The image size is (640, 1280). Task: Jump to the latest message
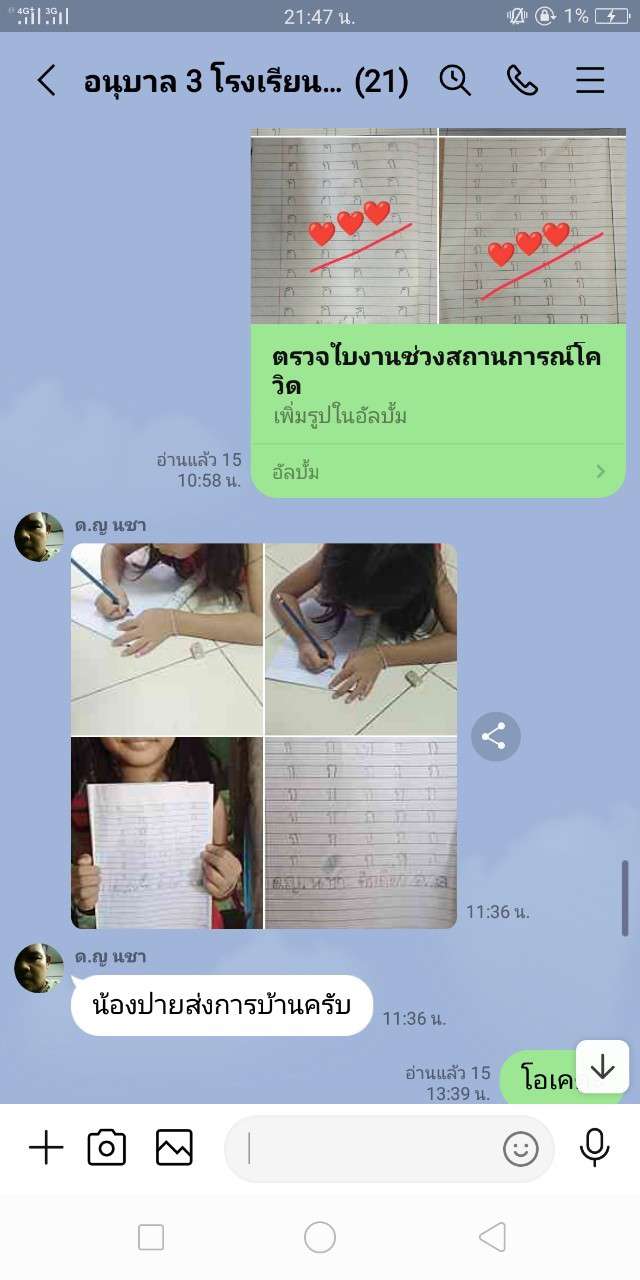[x=602, y=1067]
